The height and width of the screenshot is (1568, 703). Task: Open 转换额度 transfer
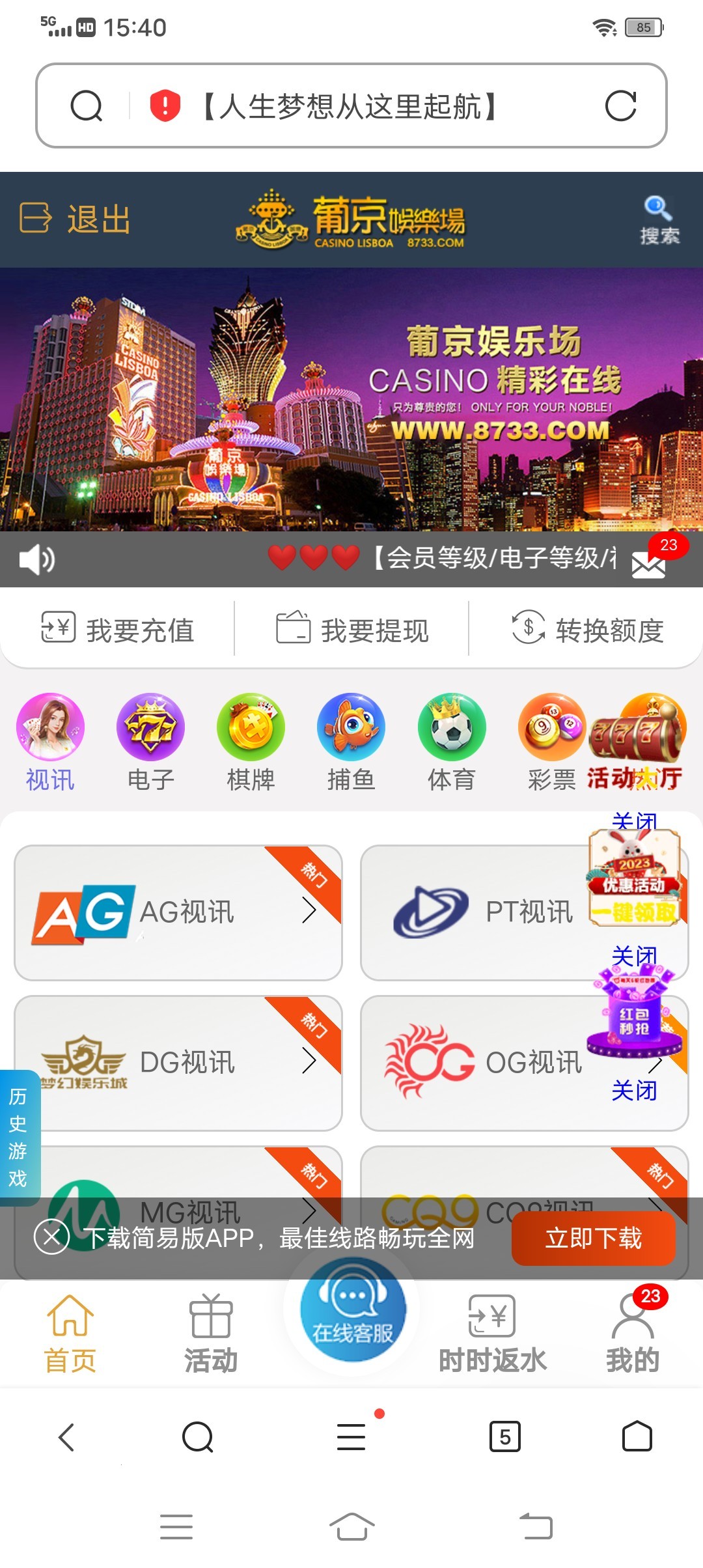587,629
